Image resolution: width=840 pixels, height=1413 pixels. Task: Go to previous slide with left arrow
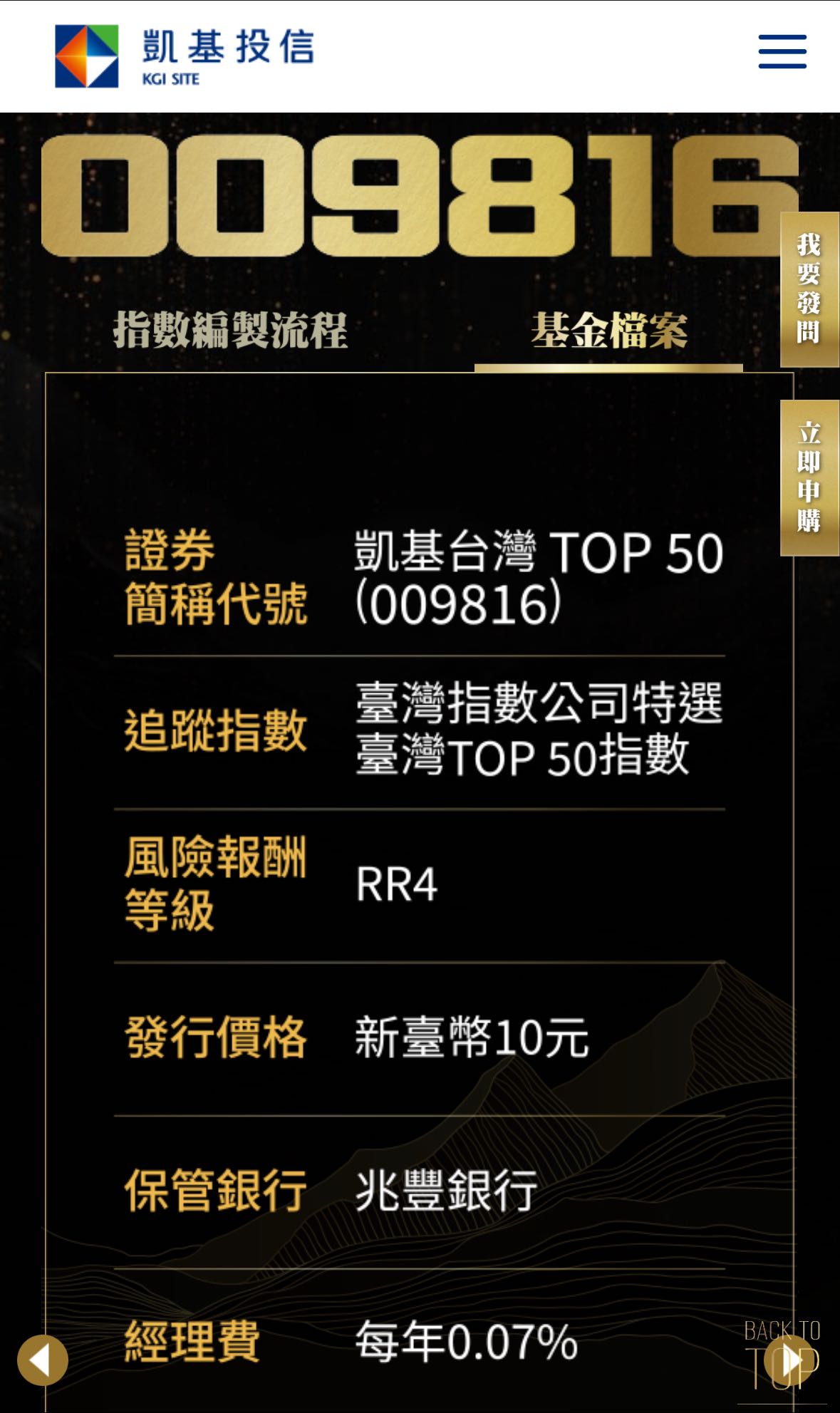click(x=42, y=1360)
